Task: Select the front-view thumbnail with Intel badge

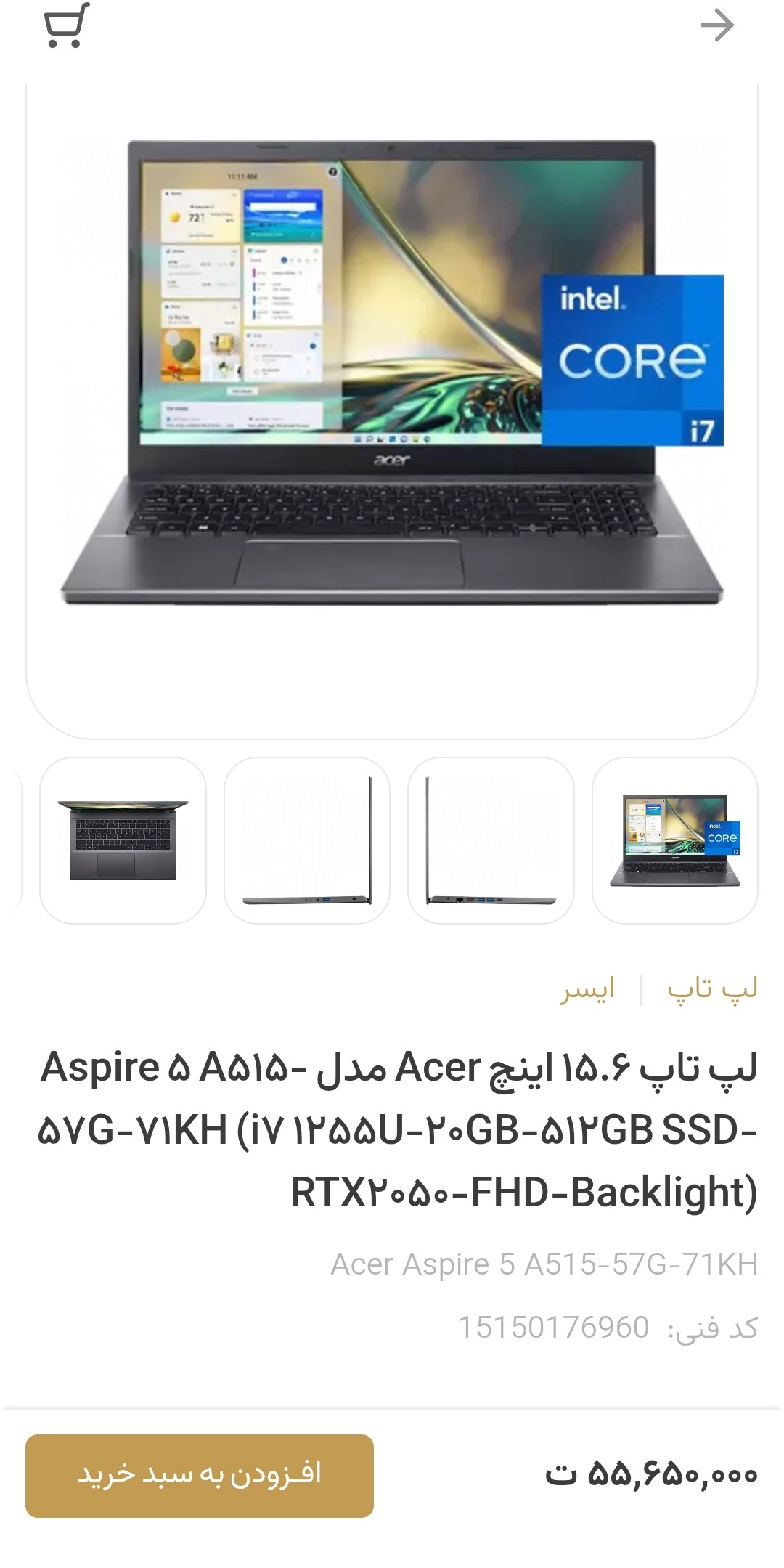Action: point(675,840)
